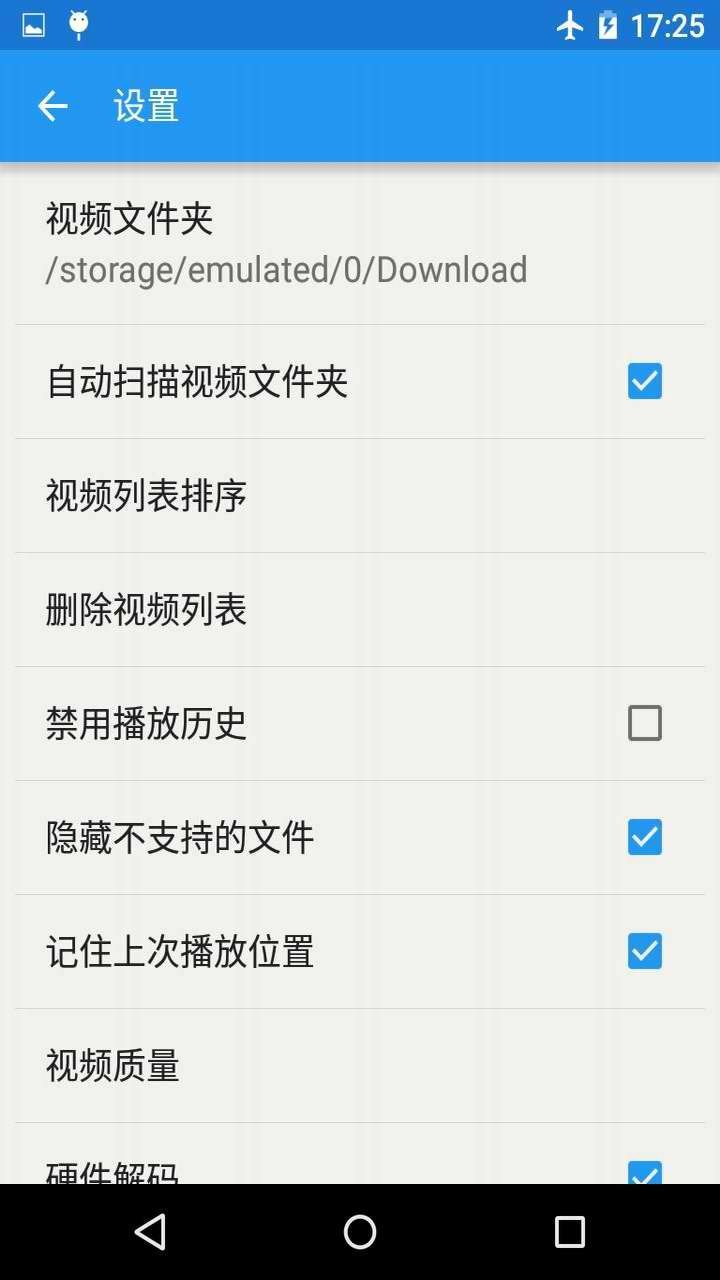Tap the 设置 title text
The width and height of the screenshot is (720, 1280).
pos(146,105)
